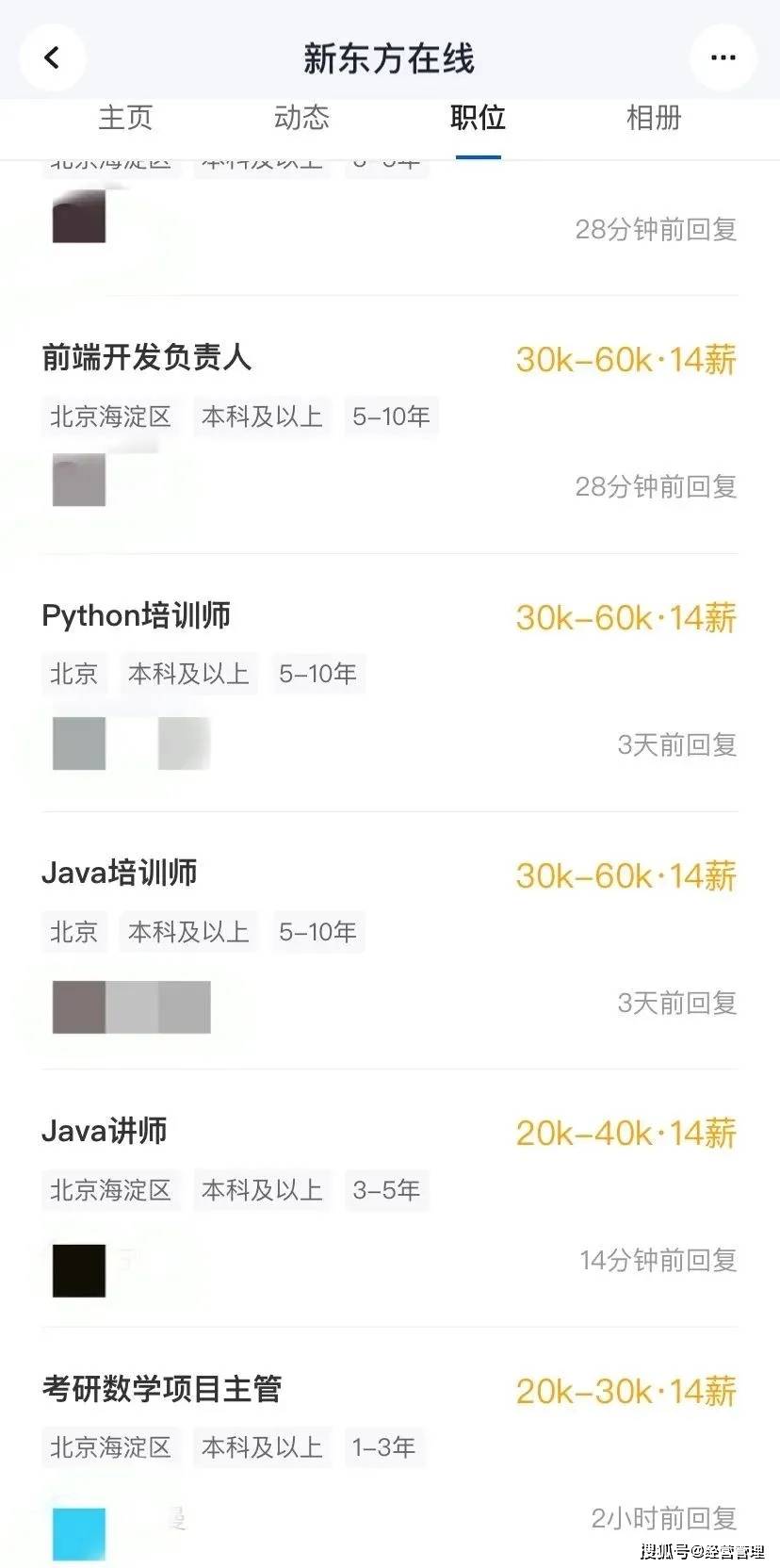Go back using the back arrow
780x1568 pixels.
(x=52, y=58)
